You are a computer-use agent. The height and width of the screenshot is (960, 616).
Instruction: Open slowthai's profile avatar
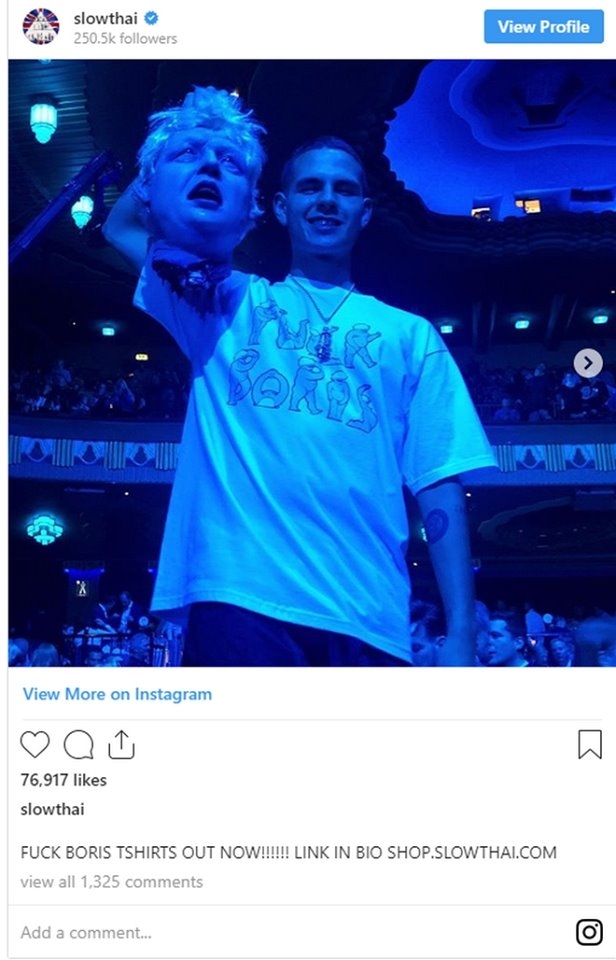[x=41, y=27]
